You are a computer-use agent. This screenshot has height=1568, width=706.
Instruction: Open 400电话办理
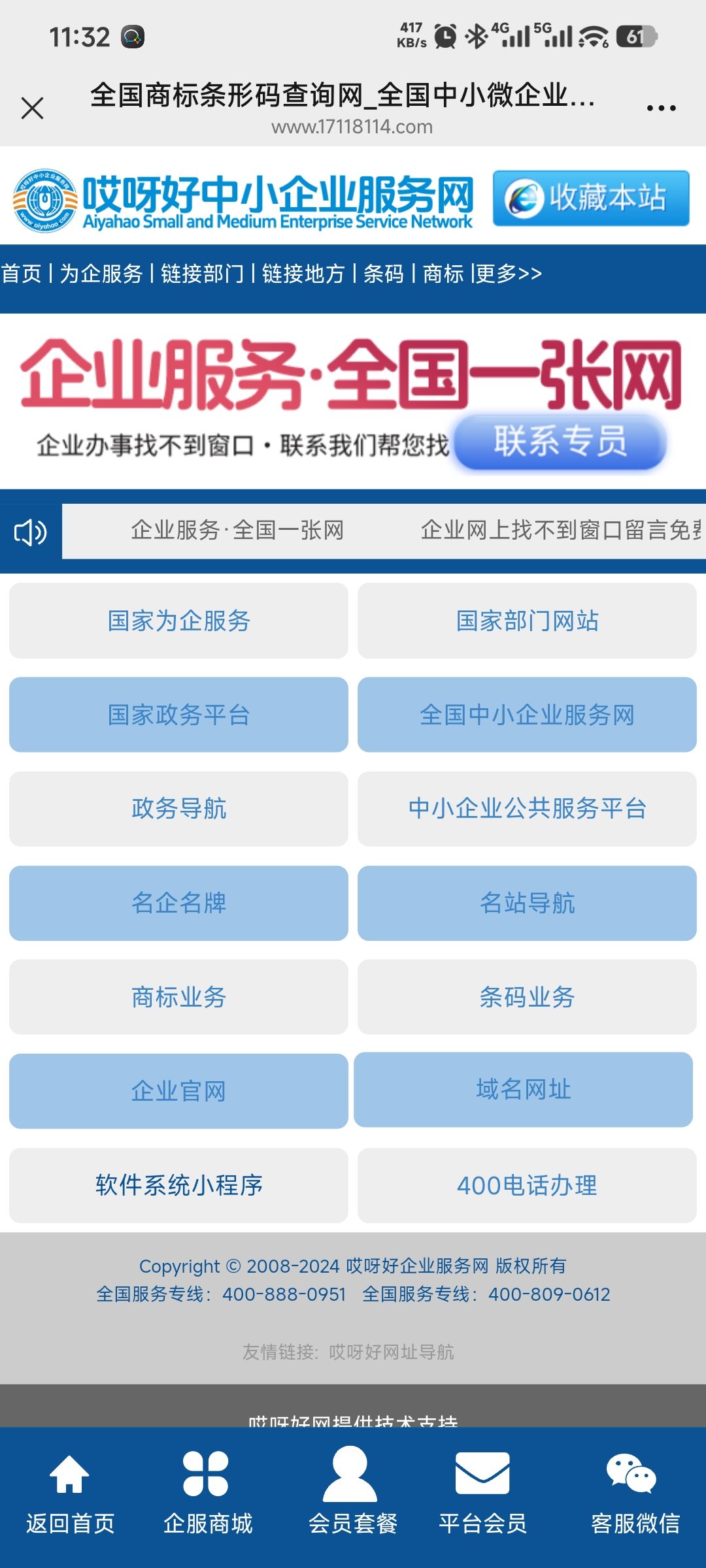coord(527,1185)
